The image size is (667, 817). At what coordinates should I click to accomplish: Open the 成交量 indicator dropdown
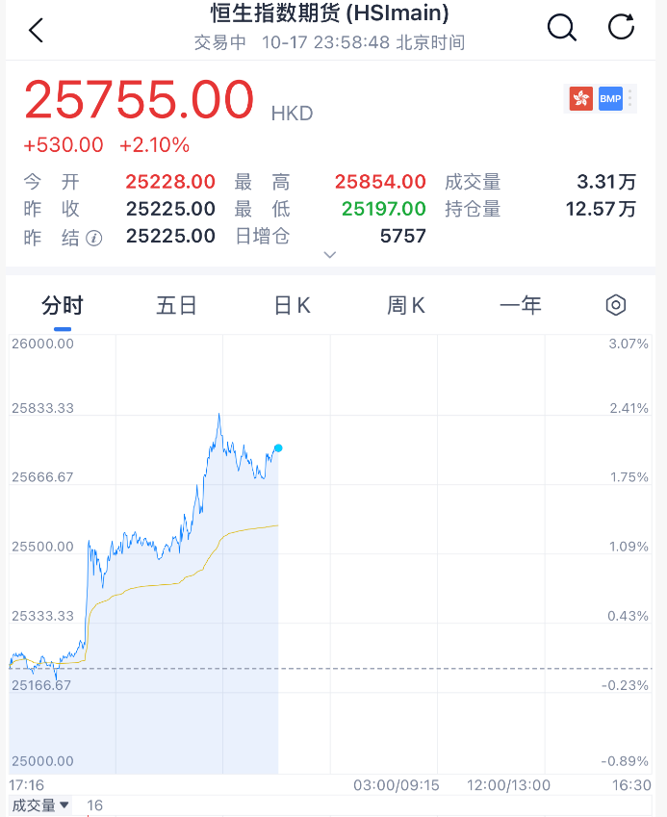(42, 805)
